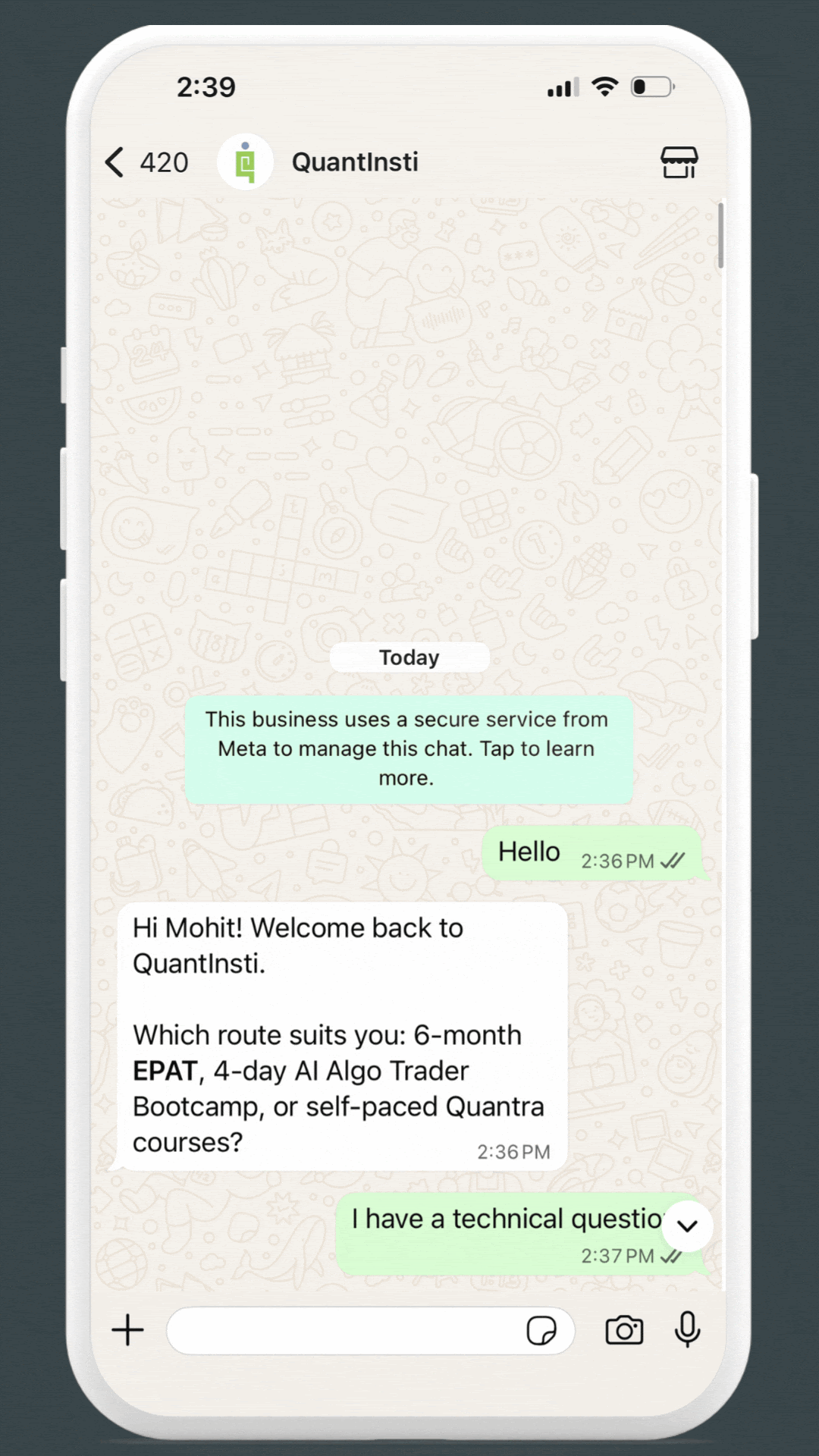Open the business catalog storefront icon
The width and height of the screenshot is (819, 1456).
pyautogui.click(x=679, y=162)
